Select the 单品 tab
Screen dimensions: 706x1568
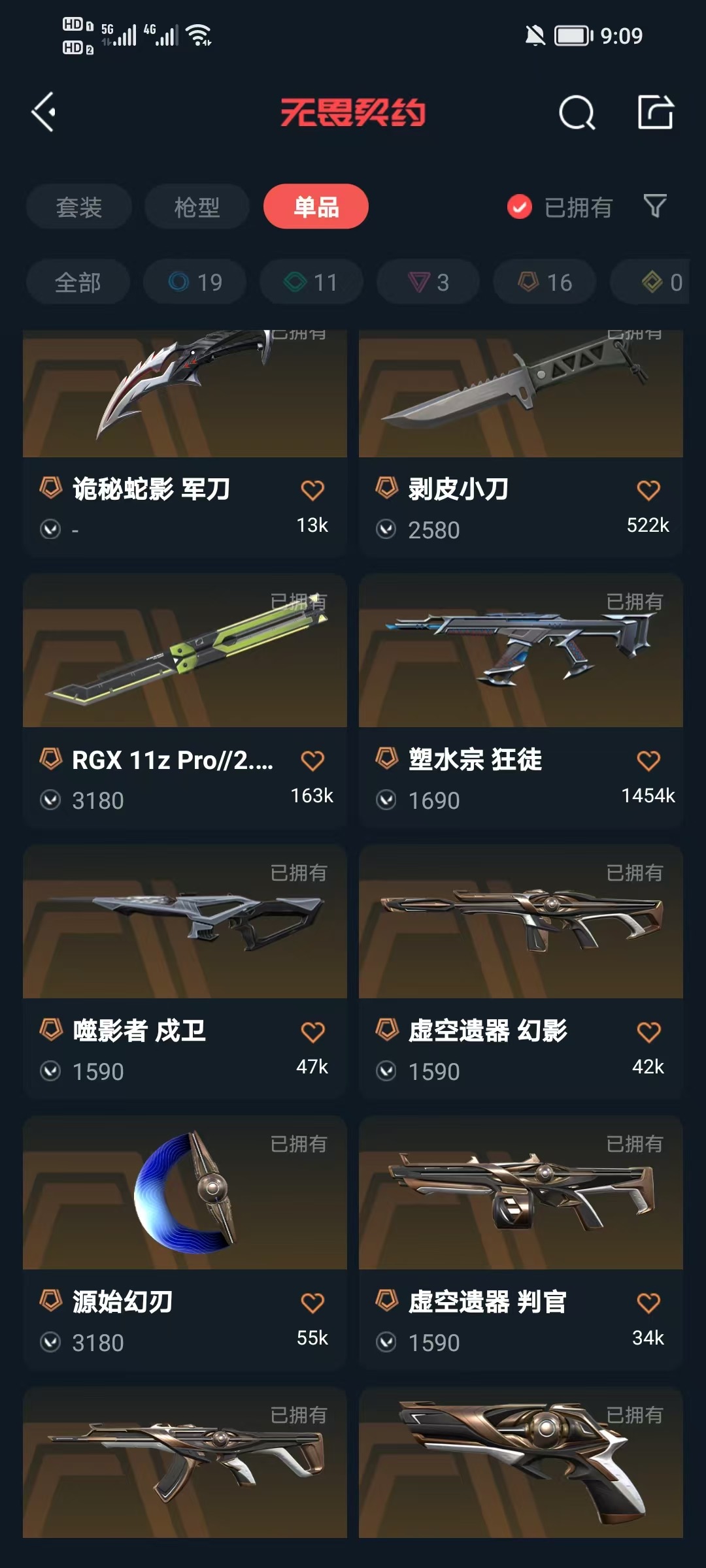pos(316,207)
